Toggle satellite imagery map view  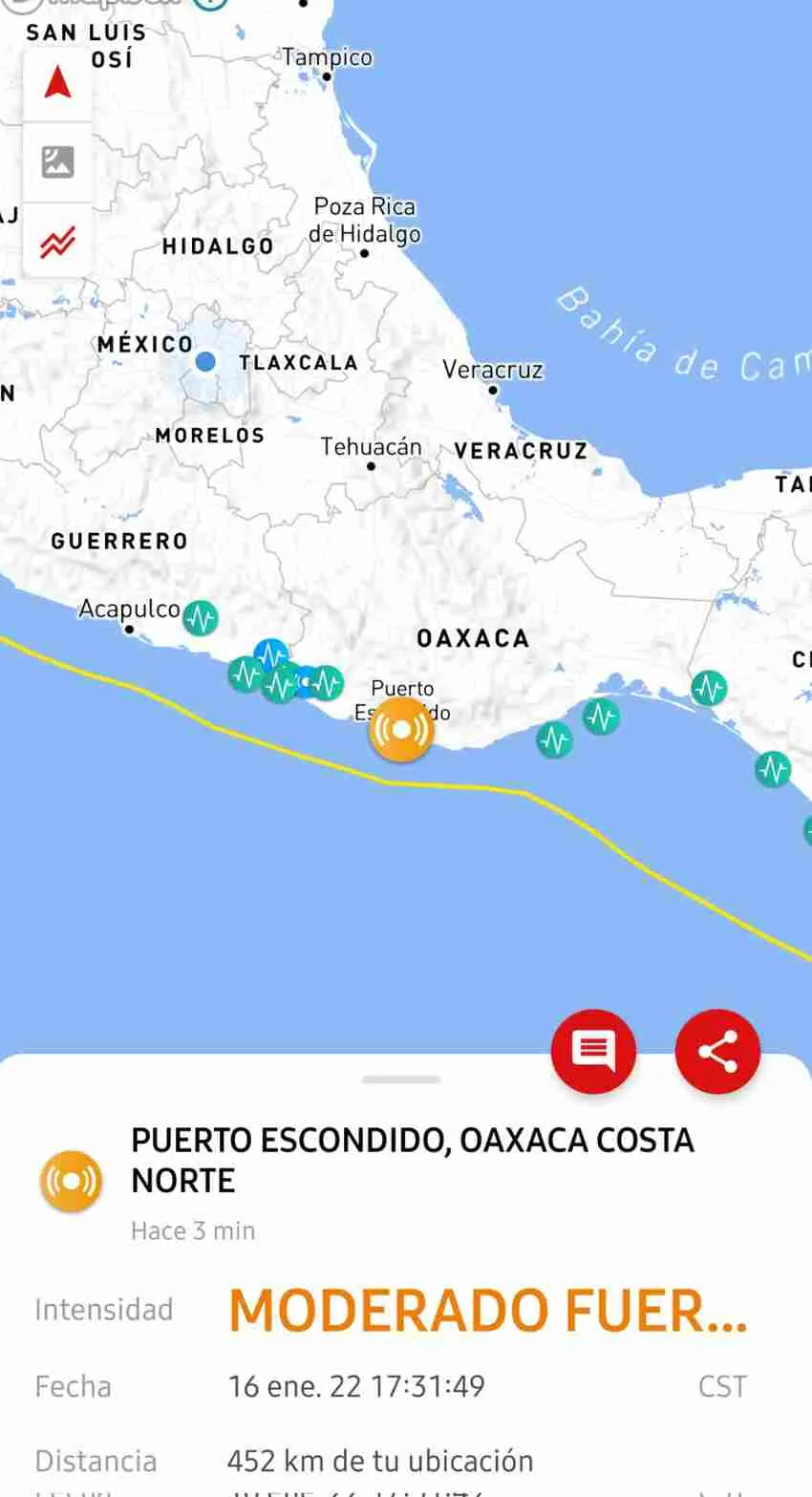tap(56, 162)
